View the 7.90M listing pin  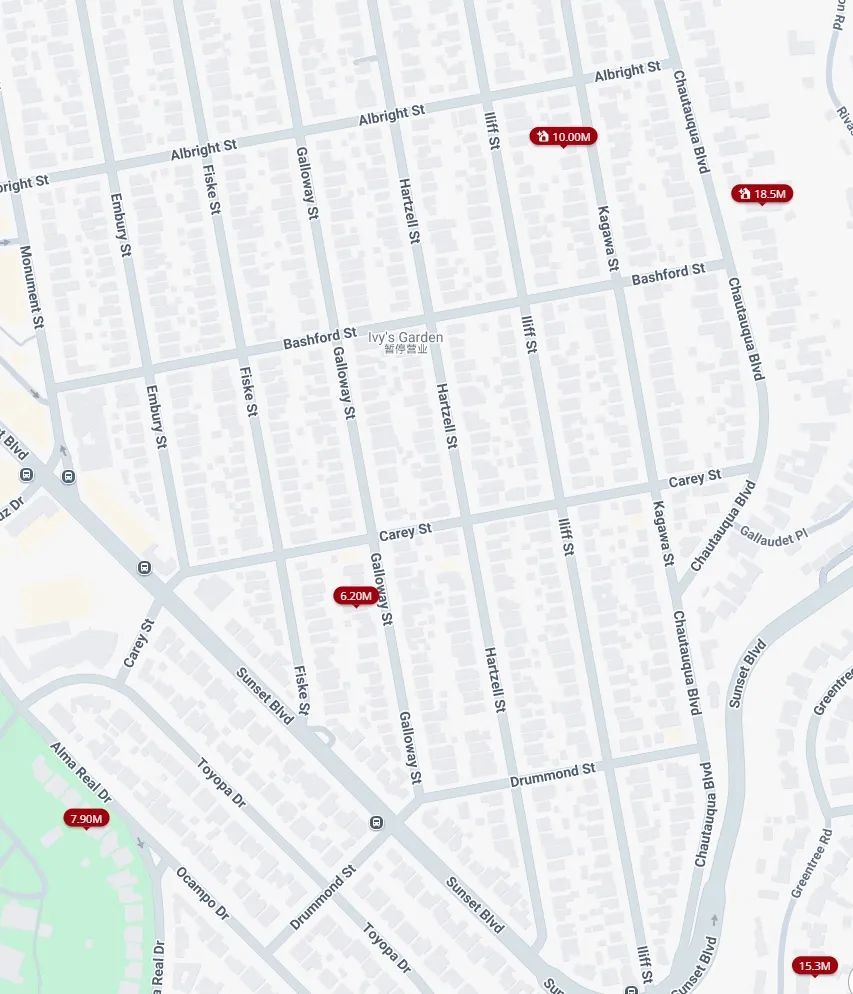86,818
